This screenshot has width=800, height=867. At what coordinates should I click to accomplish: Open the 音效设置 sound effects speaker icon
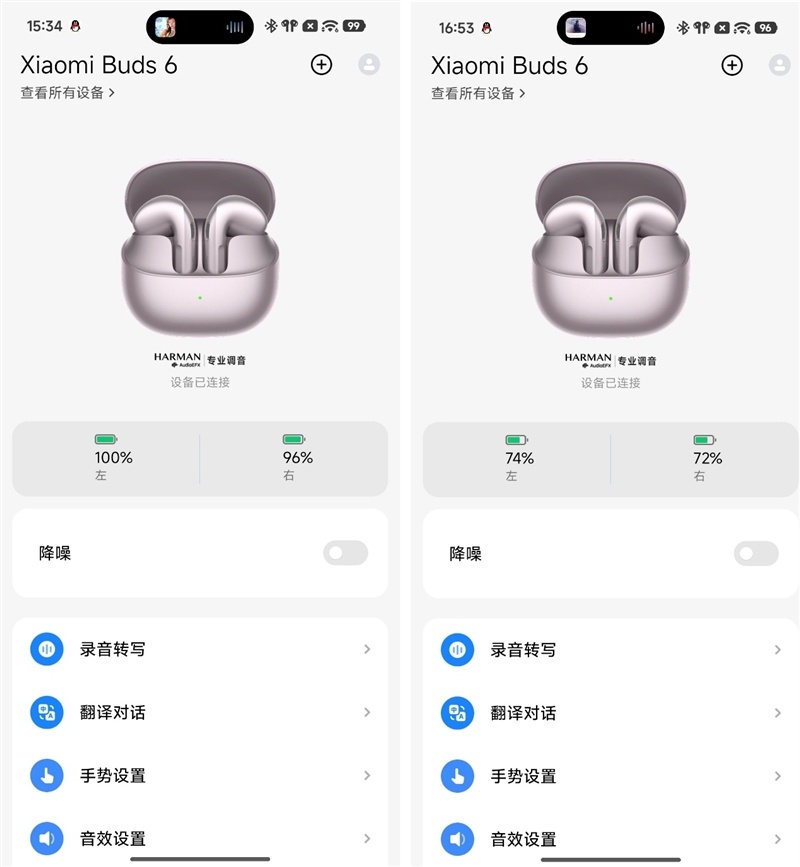coord(46,839)
